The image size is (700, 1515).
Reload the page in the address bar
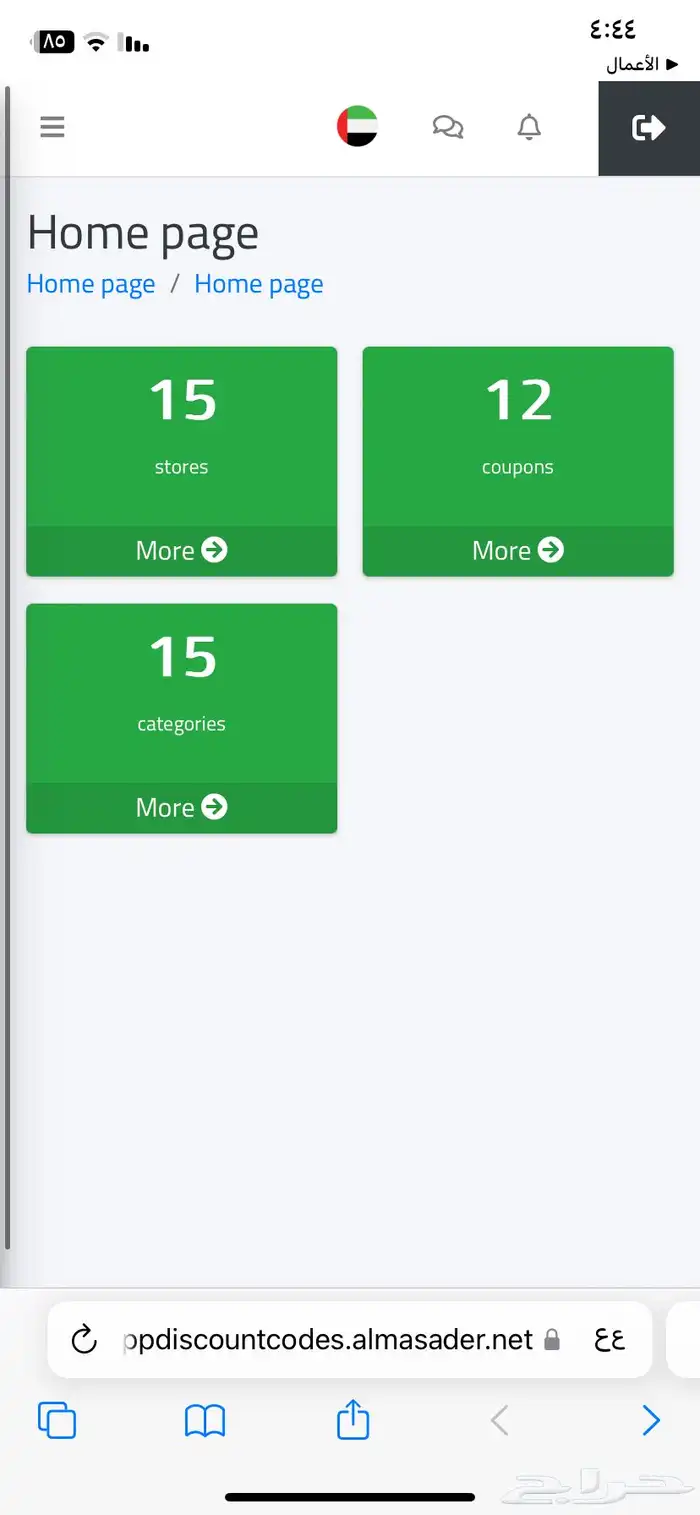point(85,1340)
